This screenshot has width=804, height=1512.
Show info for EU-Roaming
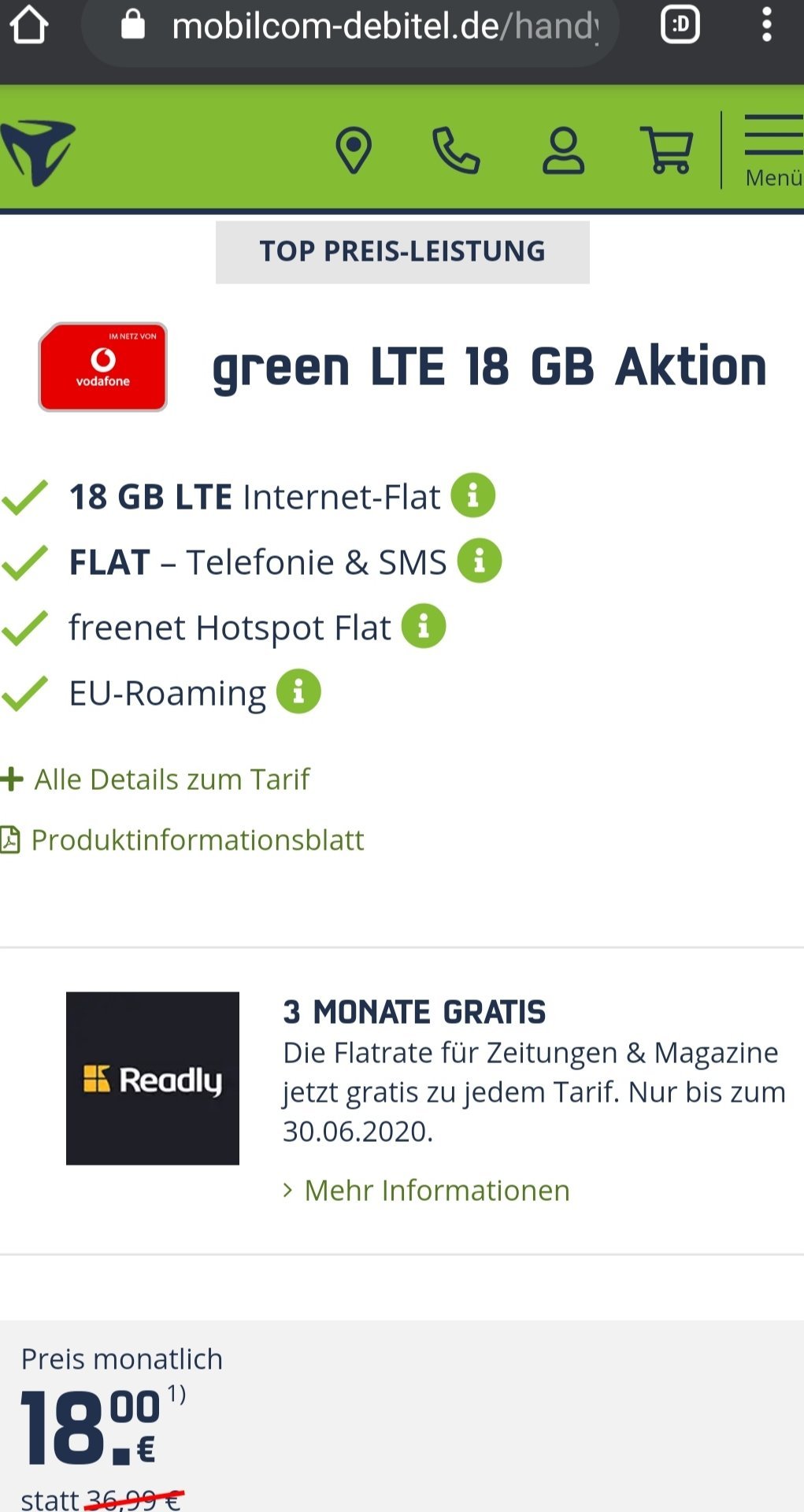(x=298, y=691)
